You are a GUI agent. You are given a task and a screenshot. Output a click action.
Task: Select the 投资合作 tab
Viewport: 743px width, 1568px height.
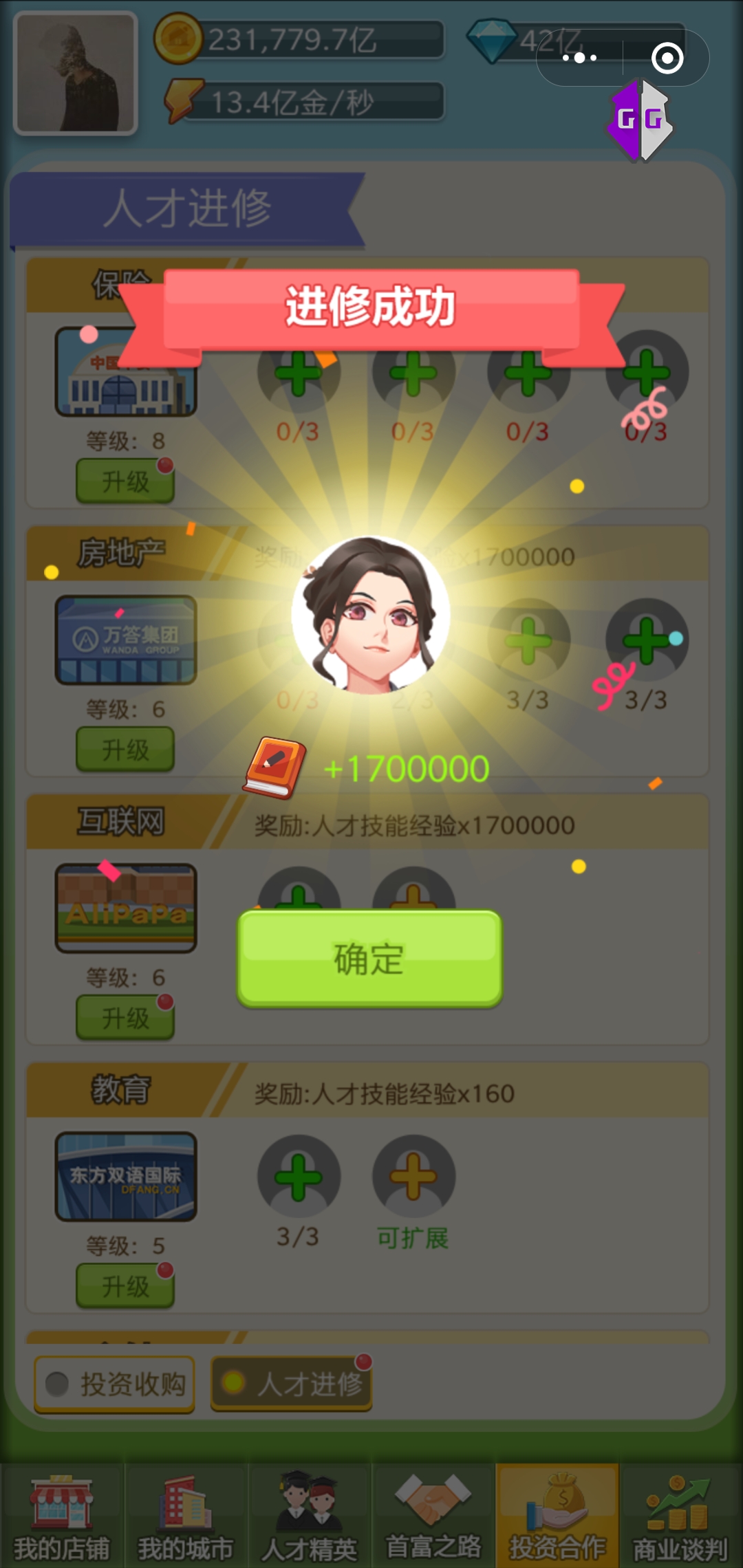click(x=557, y=1516)
